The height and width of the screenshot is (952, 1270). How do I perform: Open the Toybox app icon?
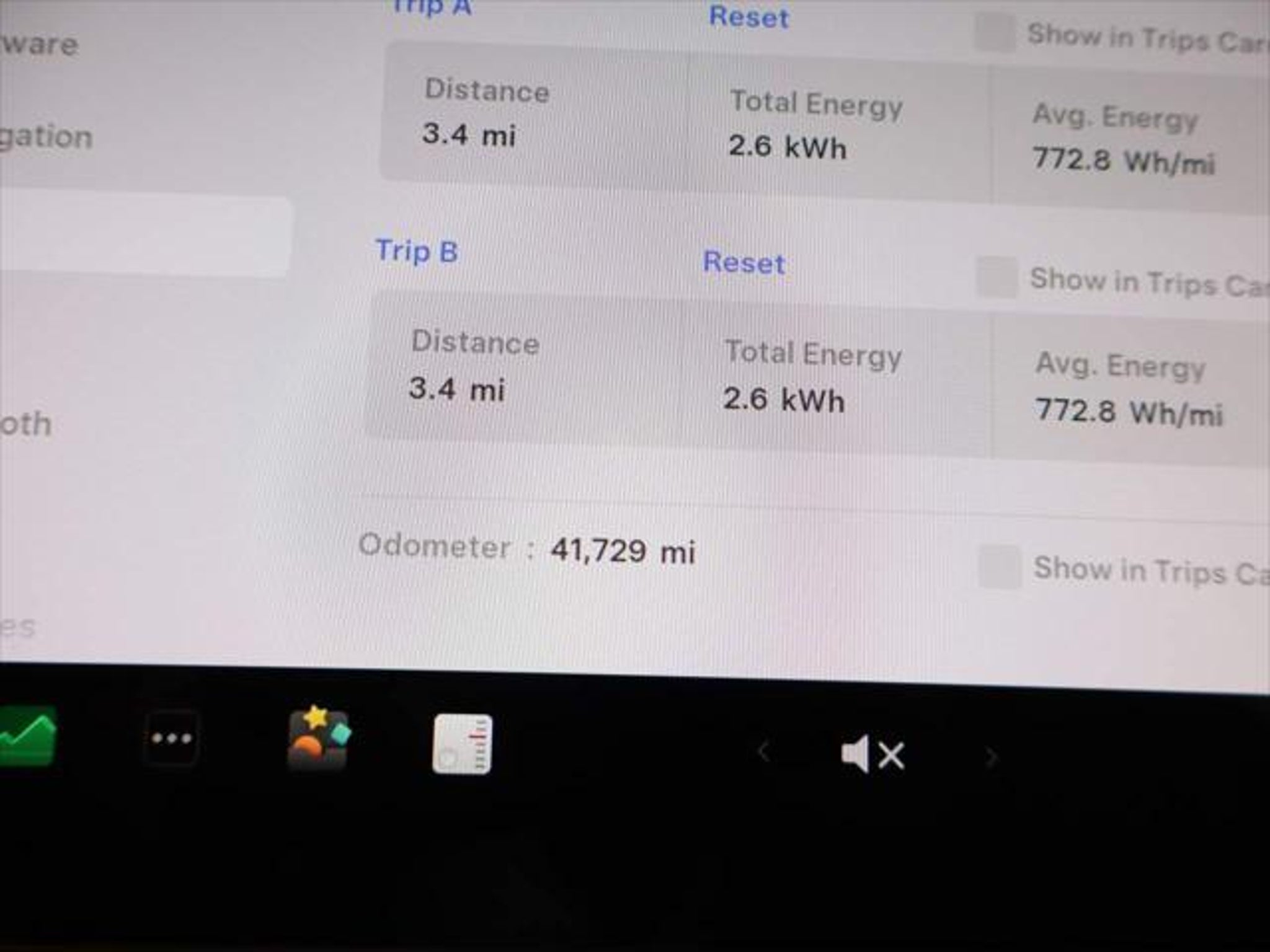(x=318, y=739)
